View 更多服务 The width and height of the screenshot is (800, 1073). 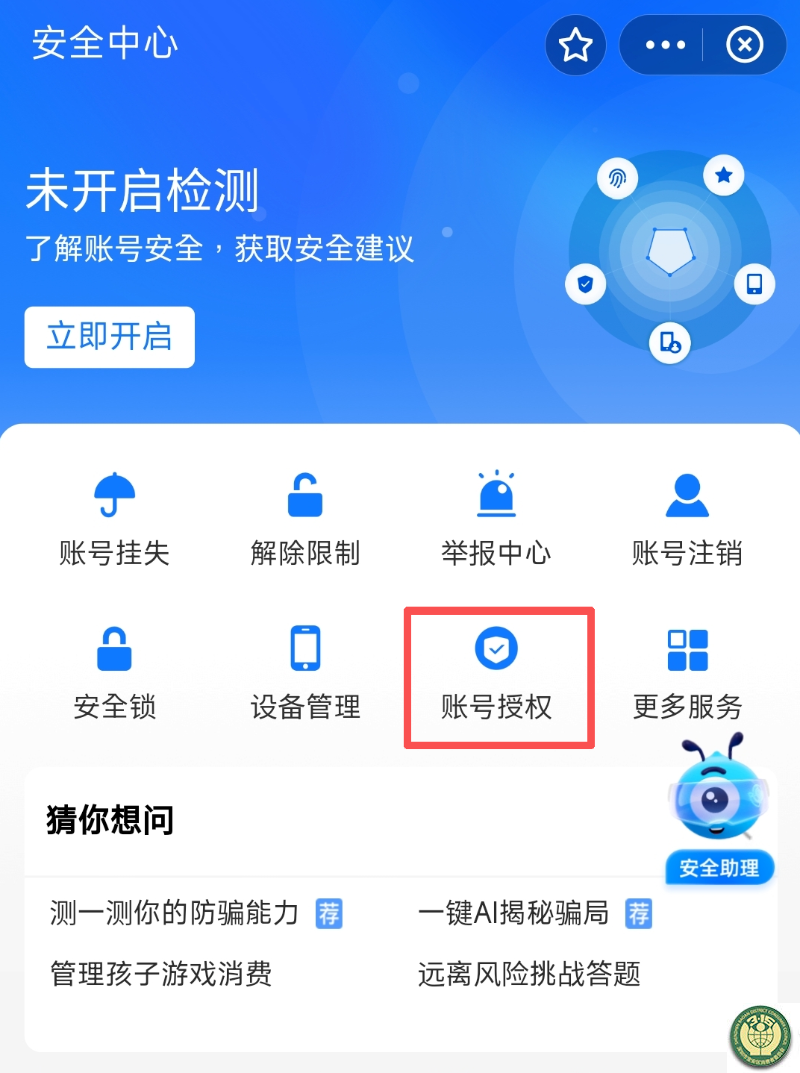click(687, 674)
